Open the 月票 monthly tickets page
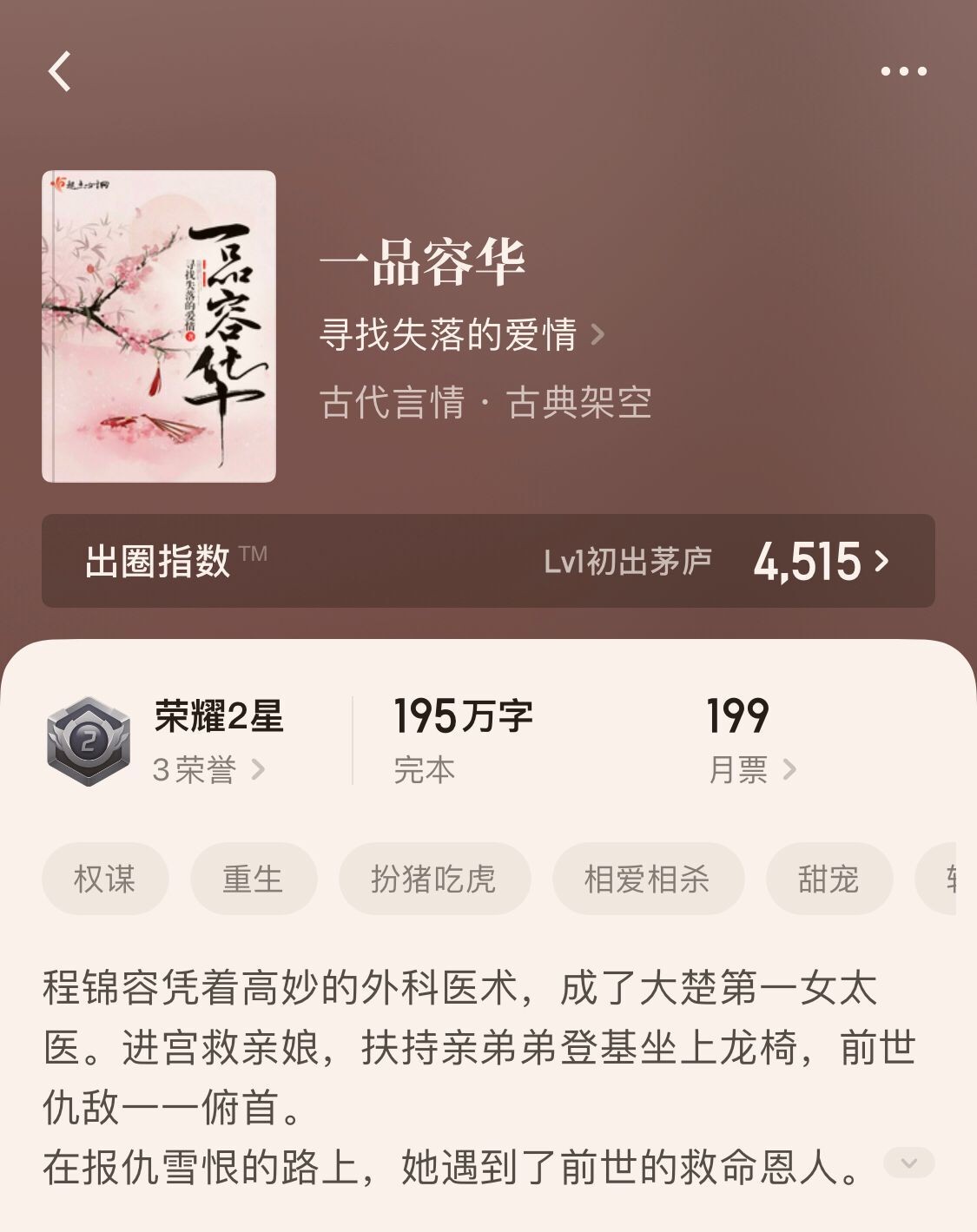The height and width of the screenshot is (1232, 977). click(751, 769)
